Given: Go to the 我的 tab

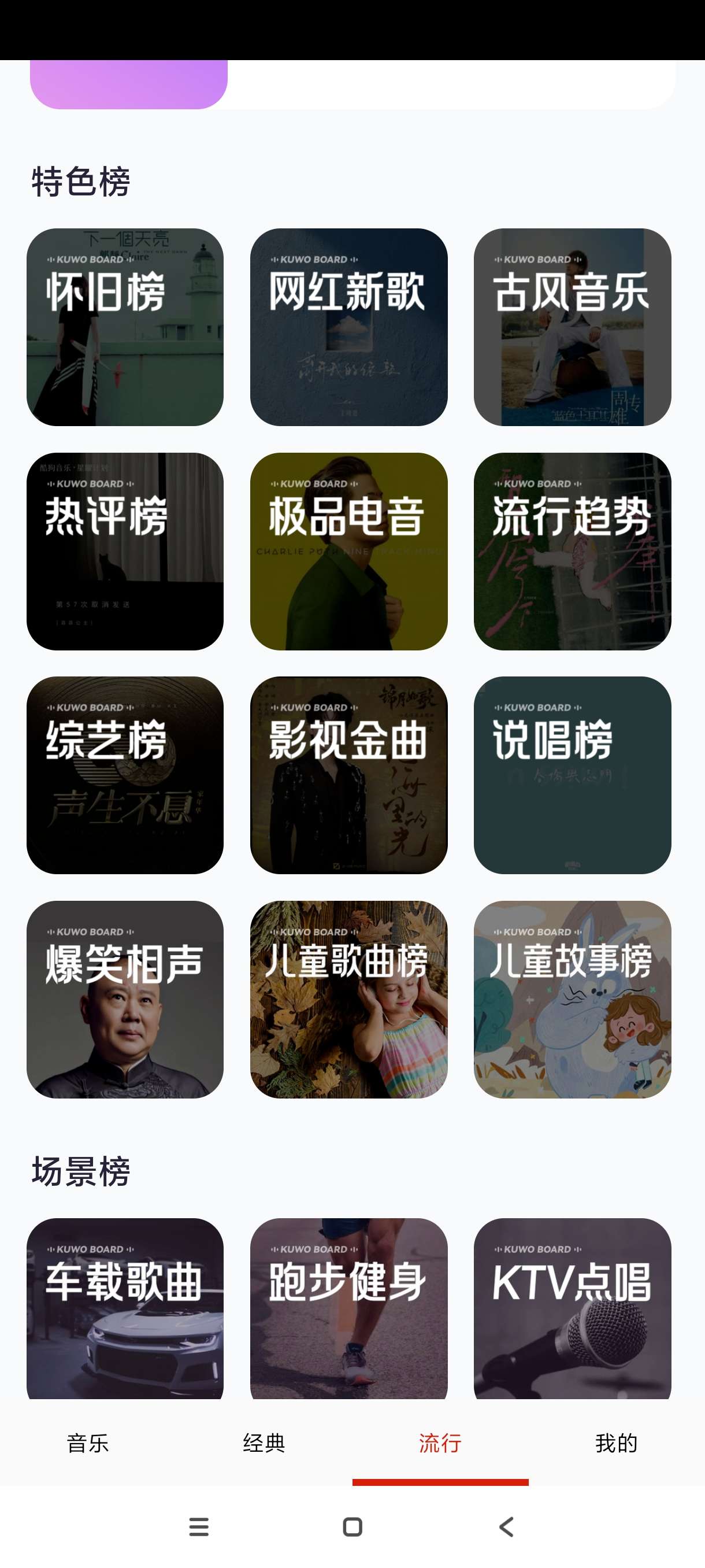Looking at the screenshot, I should 616,1443.
